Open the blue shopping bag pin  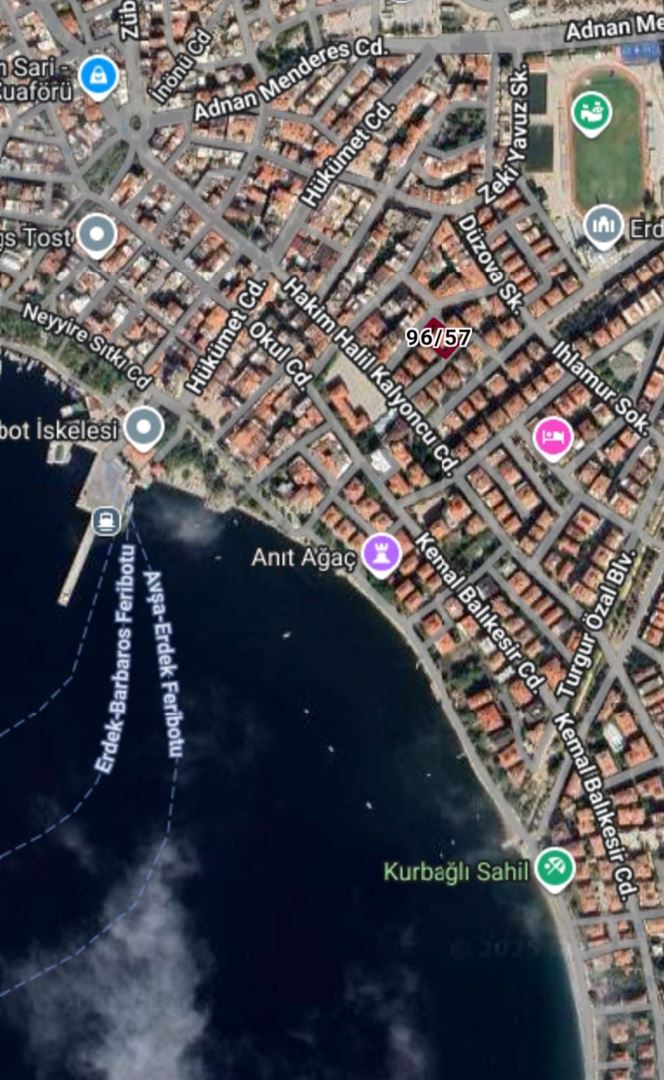point(98,76)
